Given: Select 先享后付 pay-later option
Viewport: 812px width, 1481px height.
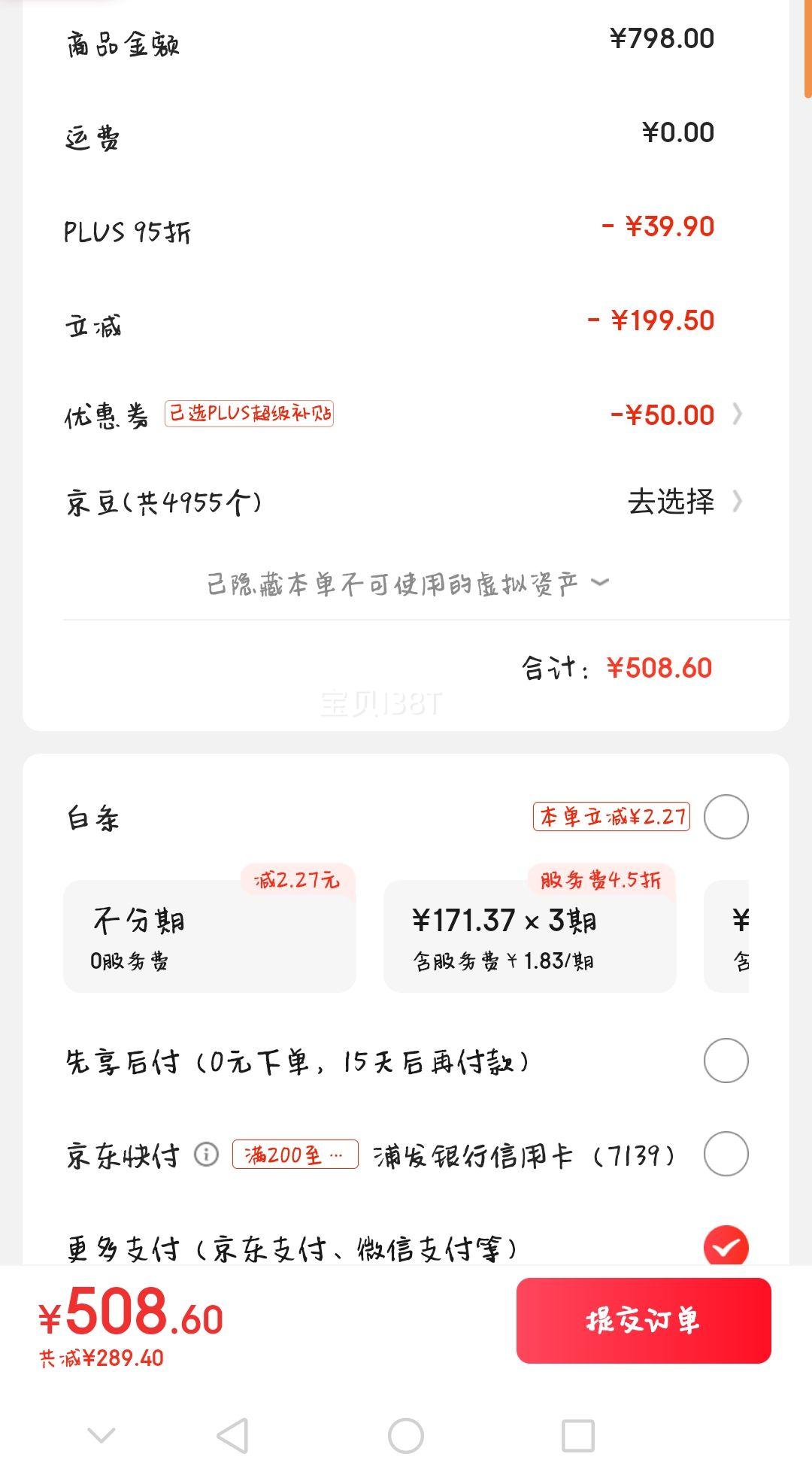Looking at the screenshot, I should [726, 1061].
